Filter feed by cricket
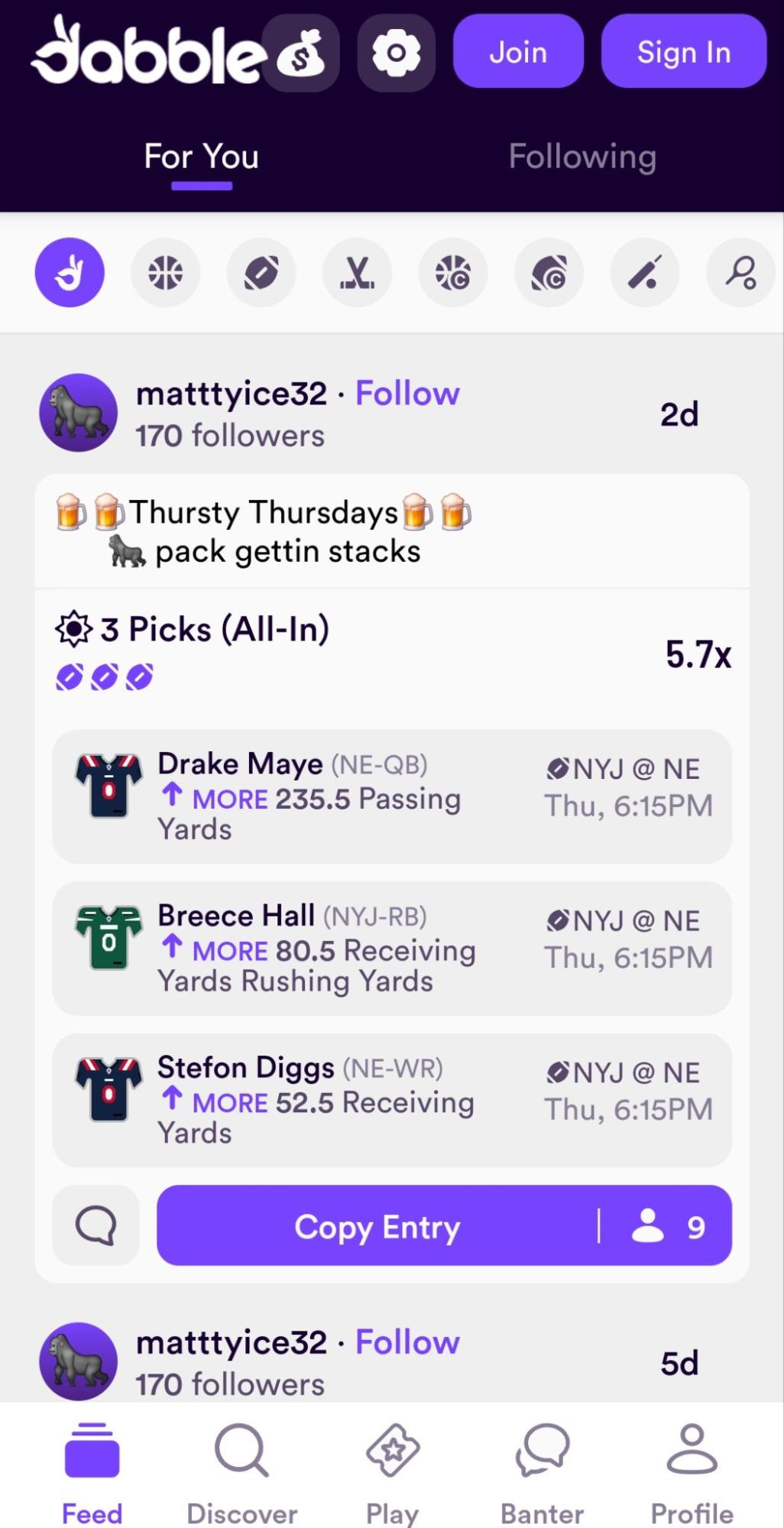 pos(645,273)
